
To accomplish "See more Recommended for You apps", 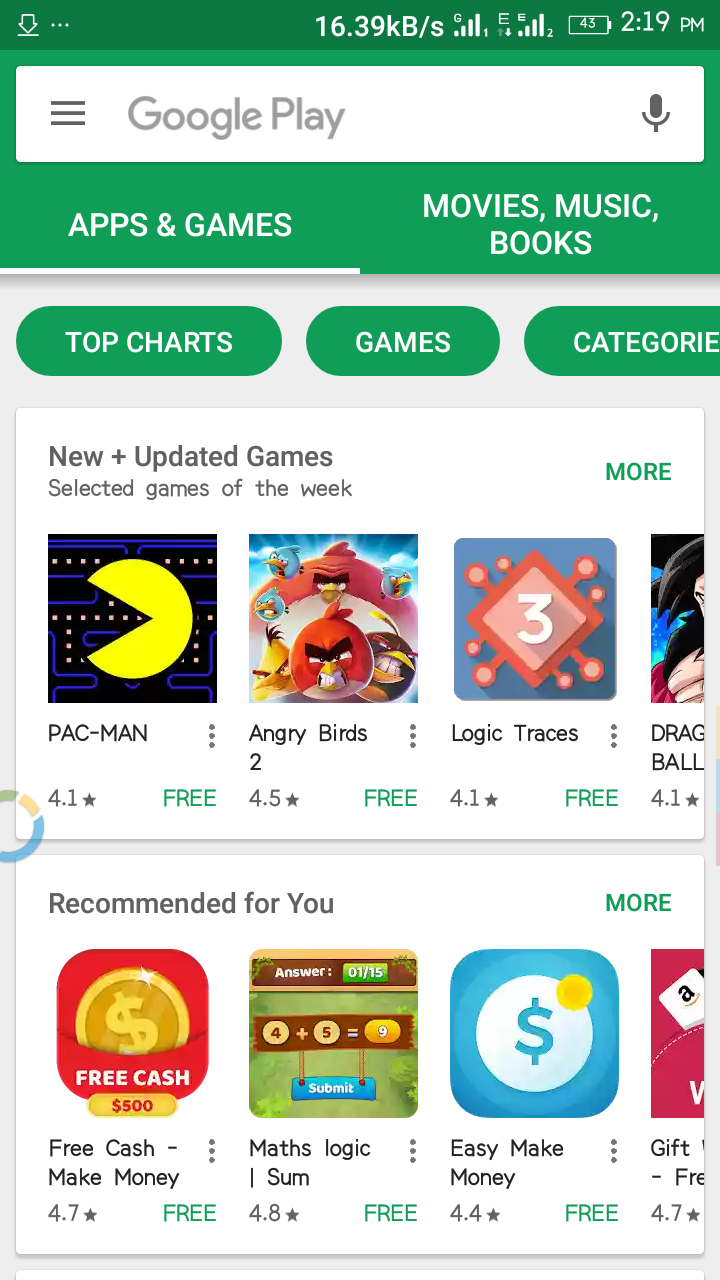I will point(638,903).
